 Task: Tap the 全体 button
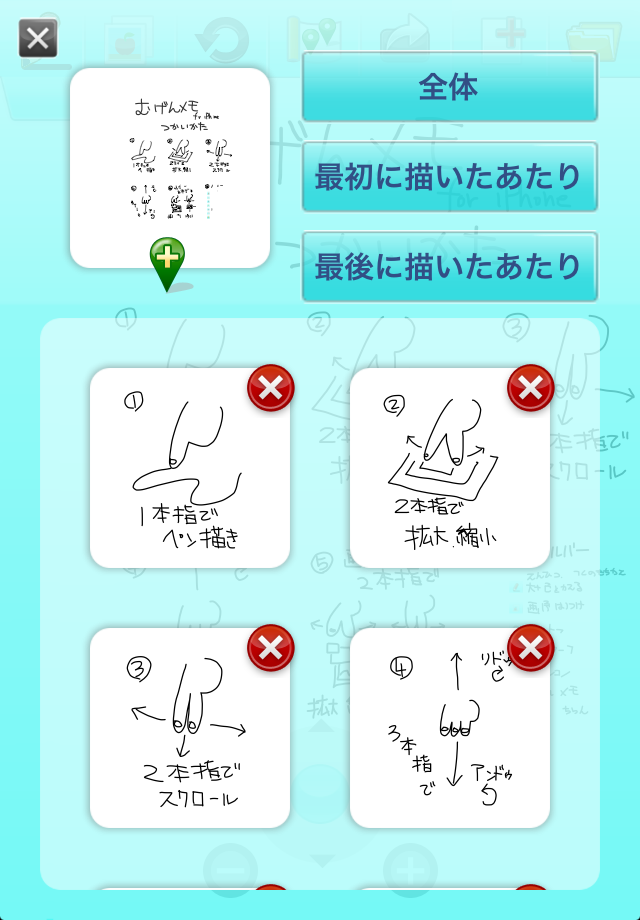tap(449, 87)
